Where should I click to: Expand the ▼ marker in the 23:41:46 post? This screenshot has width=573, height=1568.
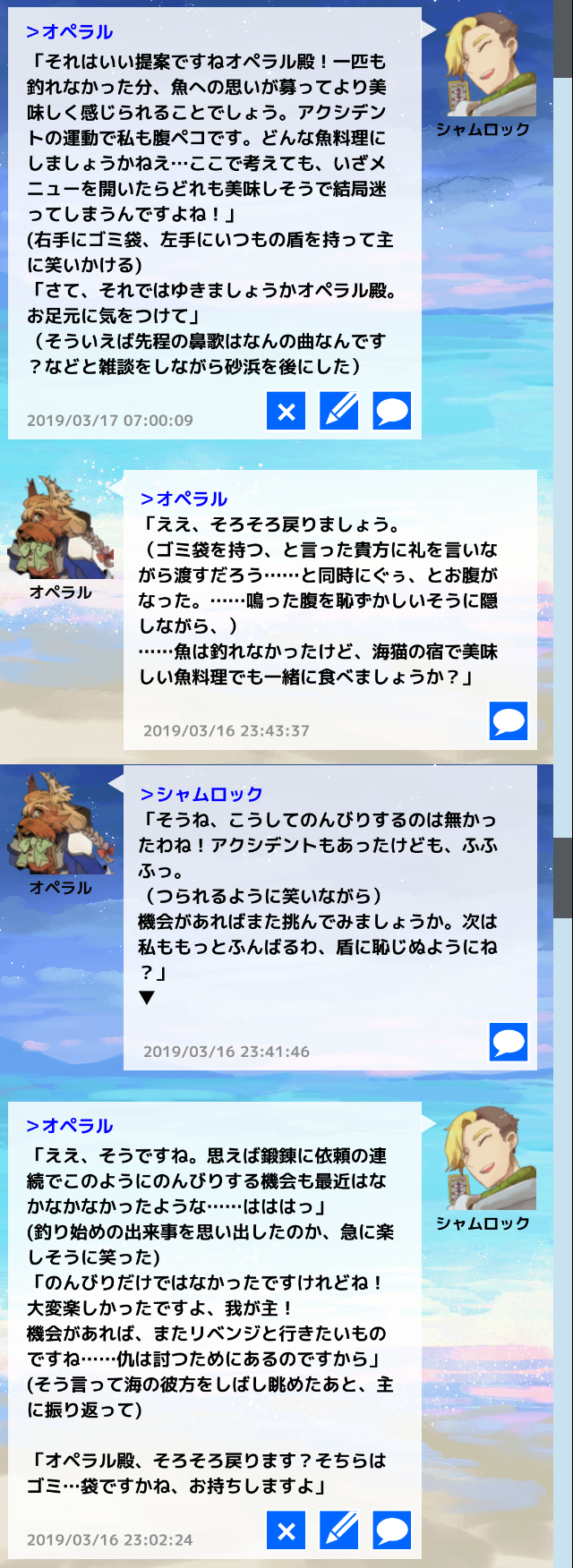148,998
